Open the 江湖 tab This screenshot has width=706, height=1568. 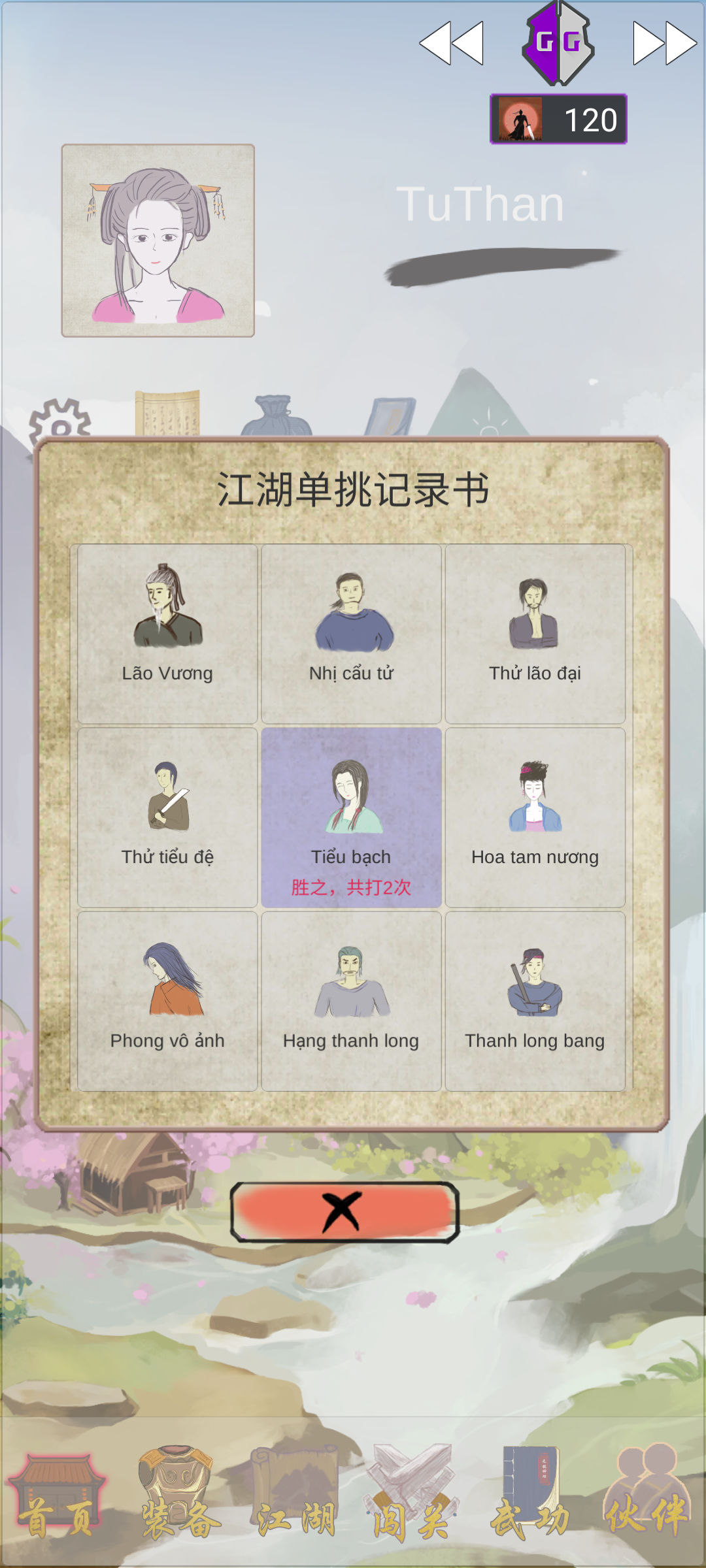pos(295,1496)
